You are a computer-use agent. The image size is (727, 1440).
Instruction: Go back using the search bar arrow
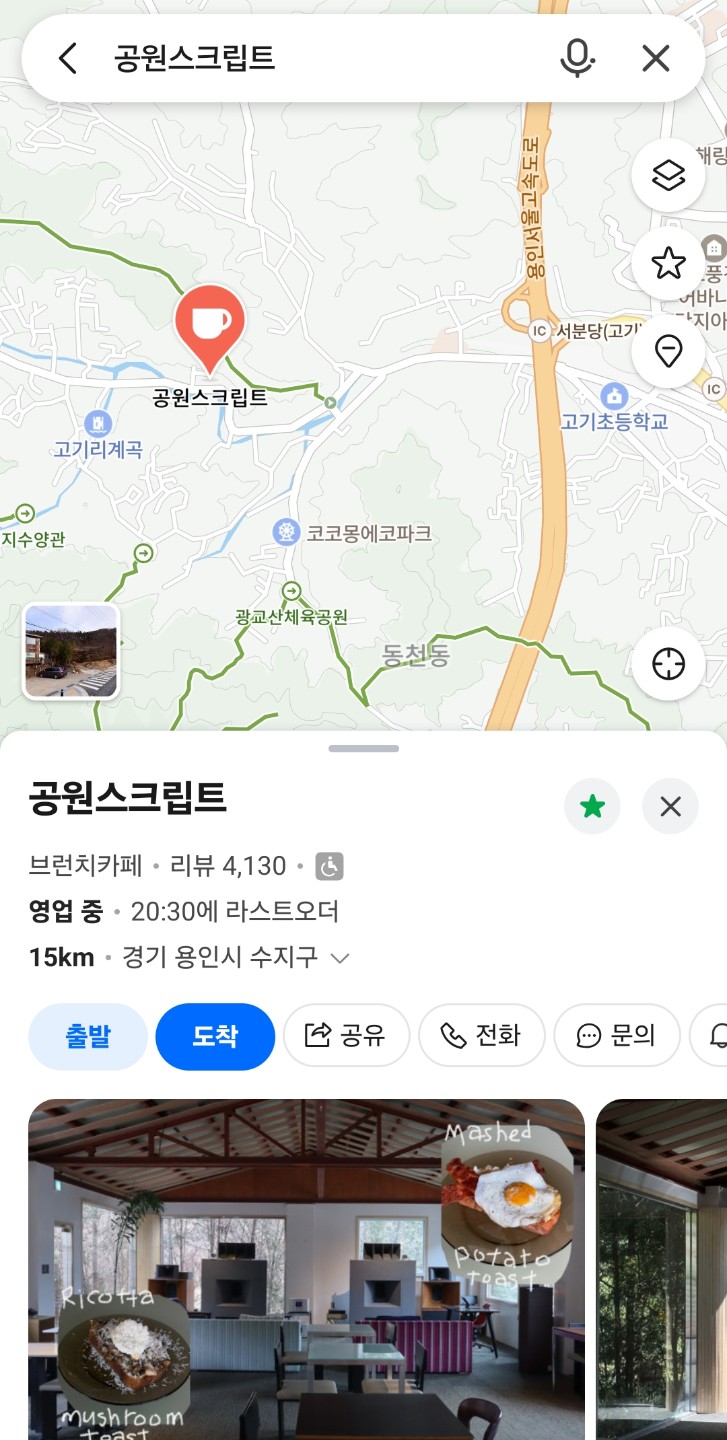[68, 59]
